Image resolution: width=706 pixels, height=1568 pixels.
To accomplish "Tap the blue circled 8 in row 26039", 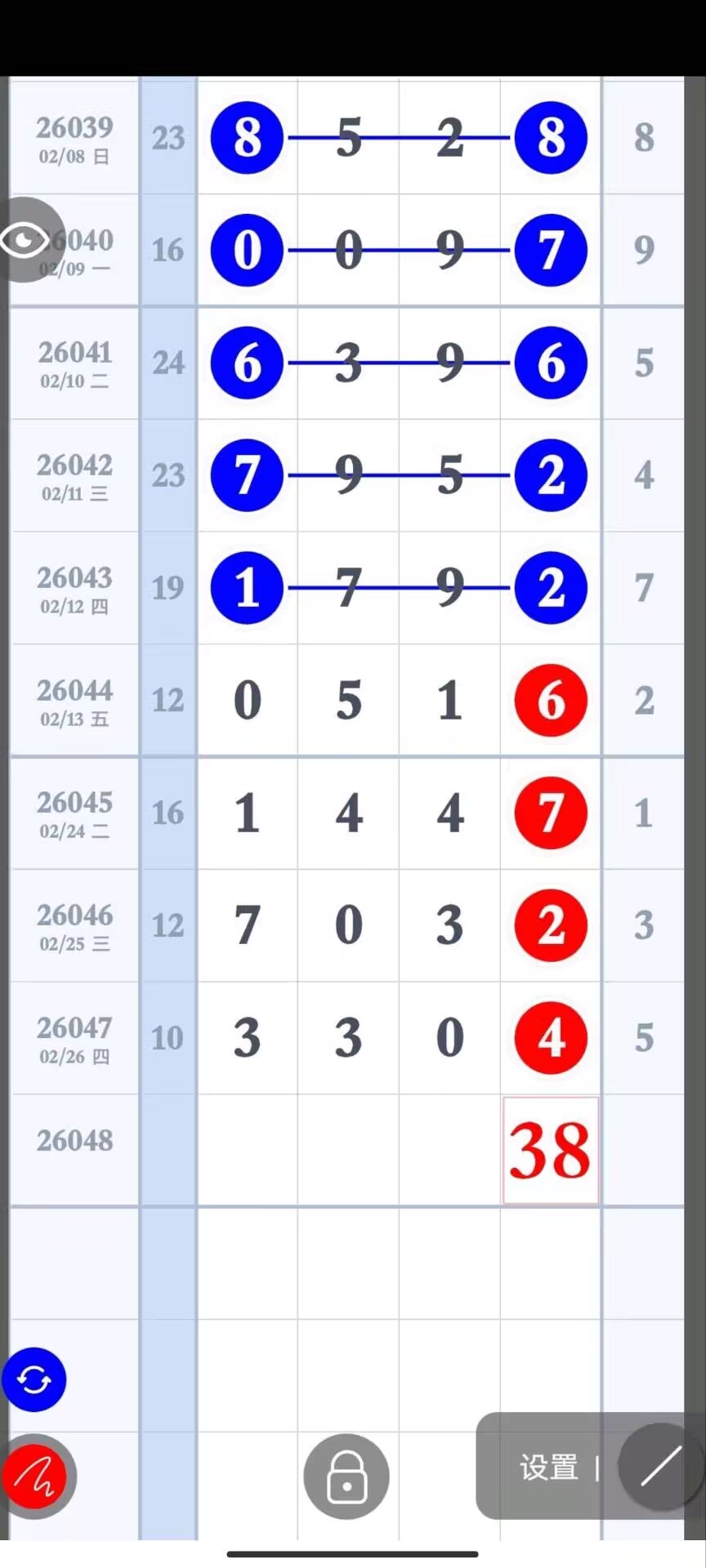I will (x=247, y=138).
